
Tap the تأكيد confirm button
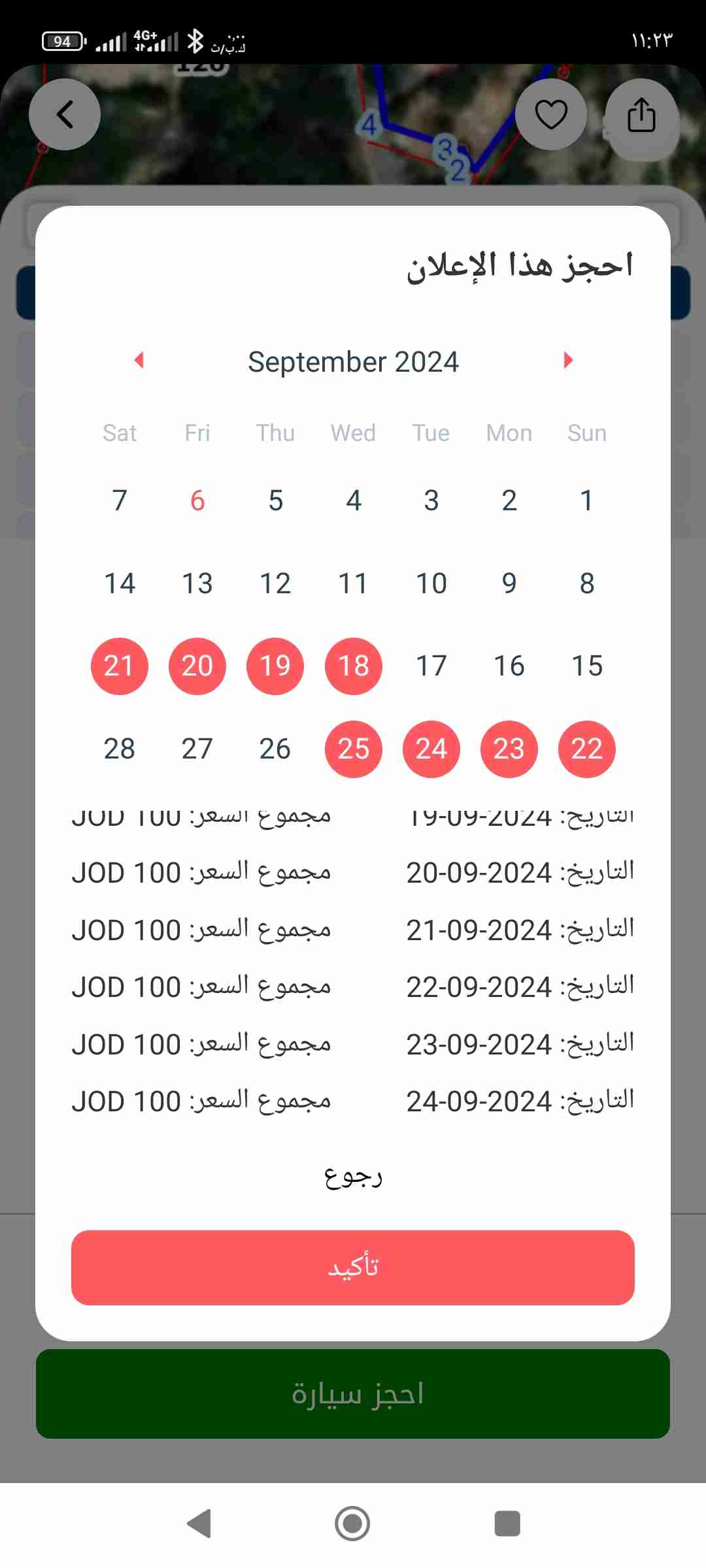point(353,1267)
